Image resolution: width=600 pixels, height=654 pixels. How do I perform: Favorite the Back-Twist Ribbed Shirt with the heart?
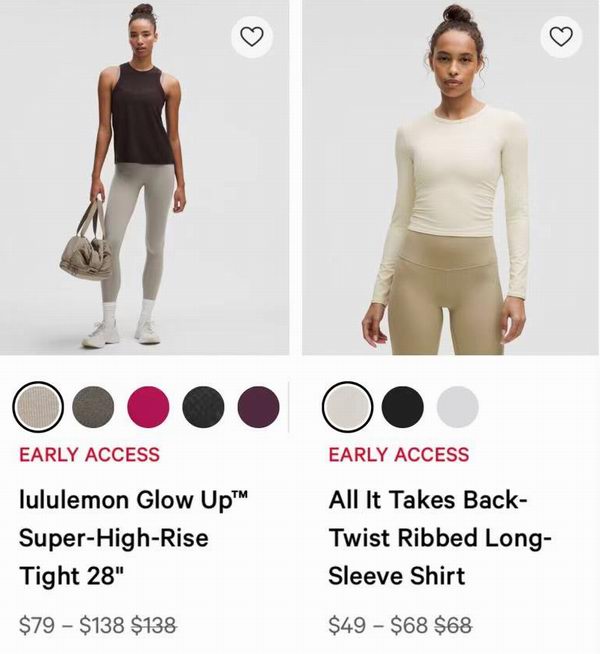coord(561,37)
